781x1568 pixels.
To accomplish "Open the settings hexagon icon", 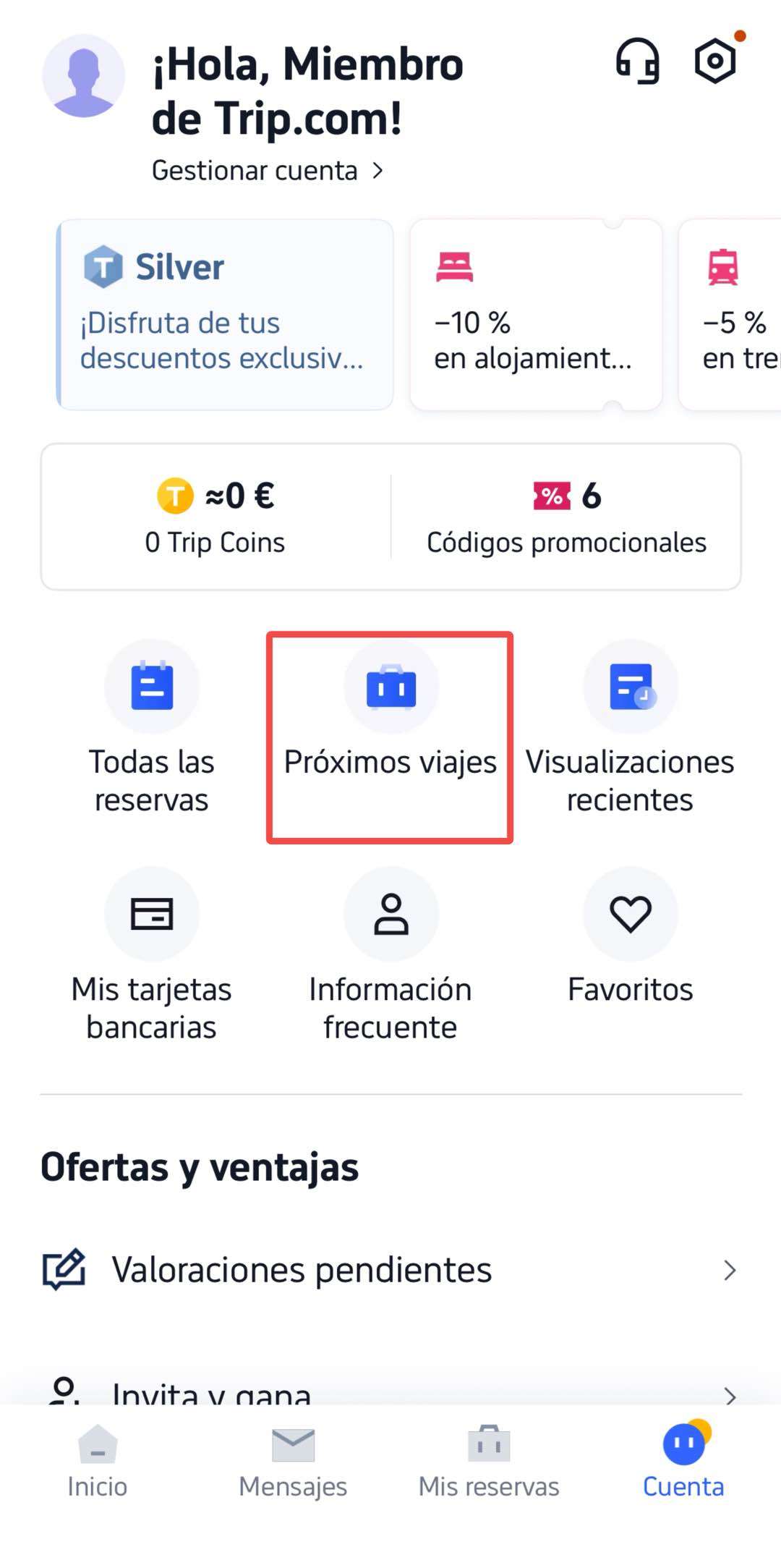I will 715,62.
